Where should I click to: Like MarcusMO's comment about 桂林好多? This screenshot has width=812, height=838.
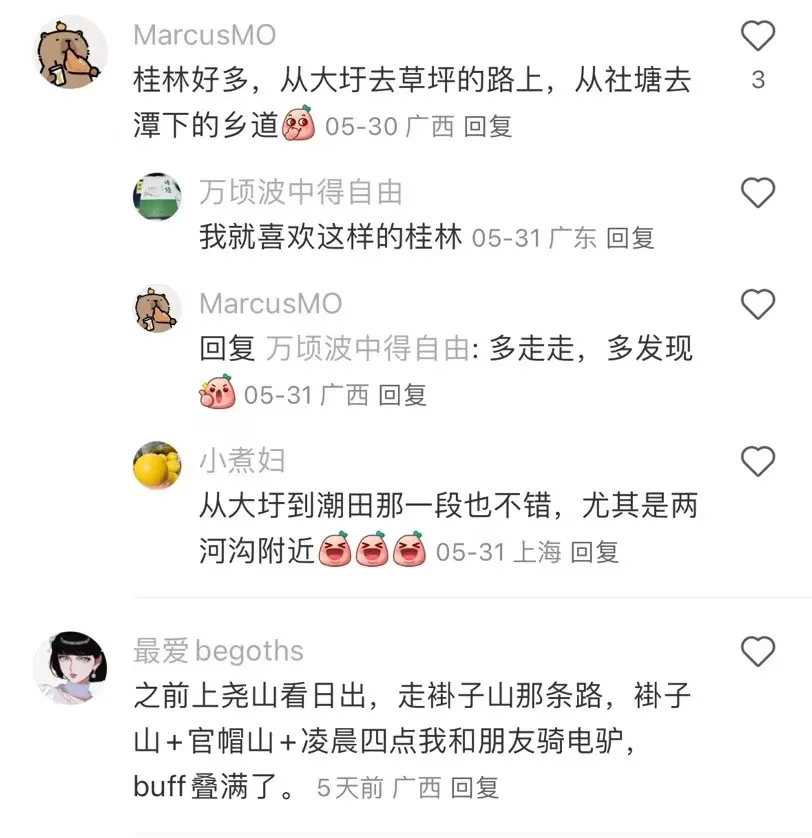pyautogui.click(x=757, y=37)
